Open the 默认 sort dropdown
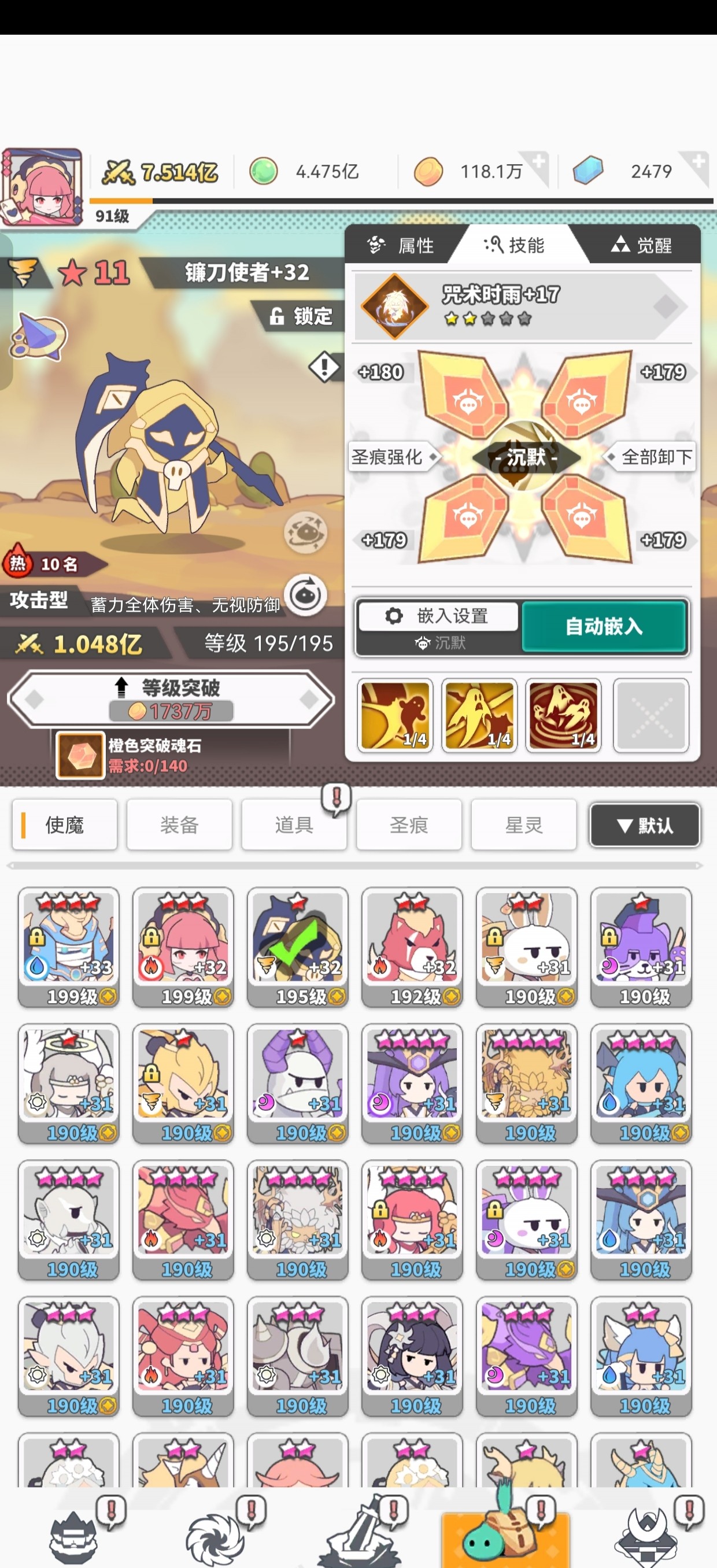Viewport: 717px width, 1568px height. (645, 825)
